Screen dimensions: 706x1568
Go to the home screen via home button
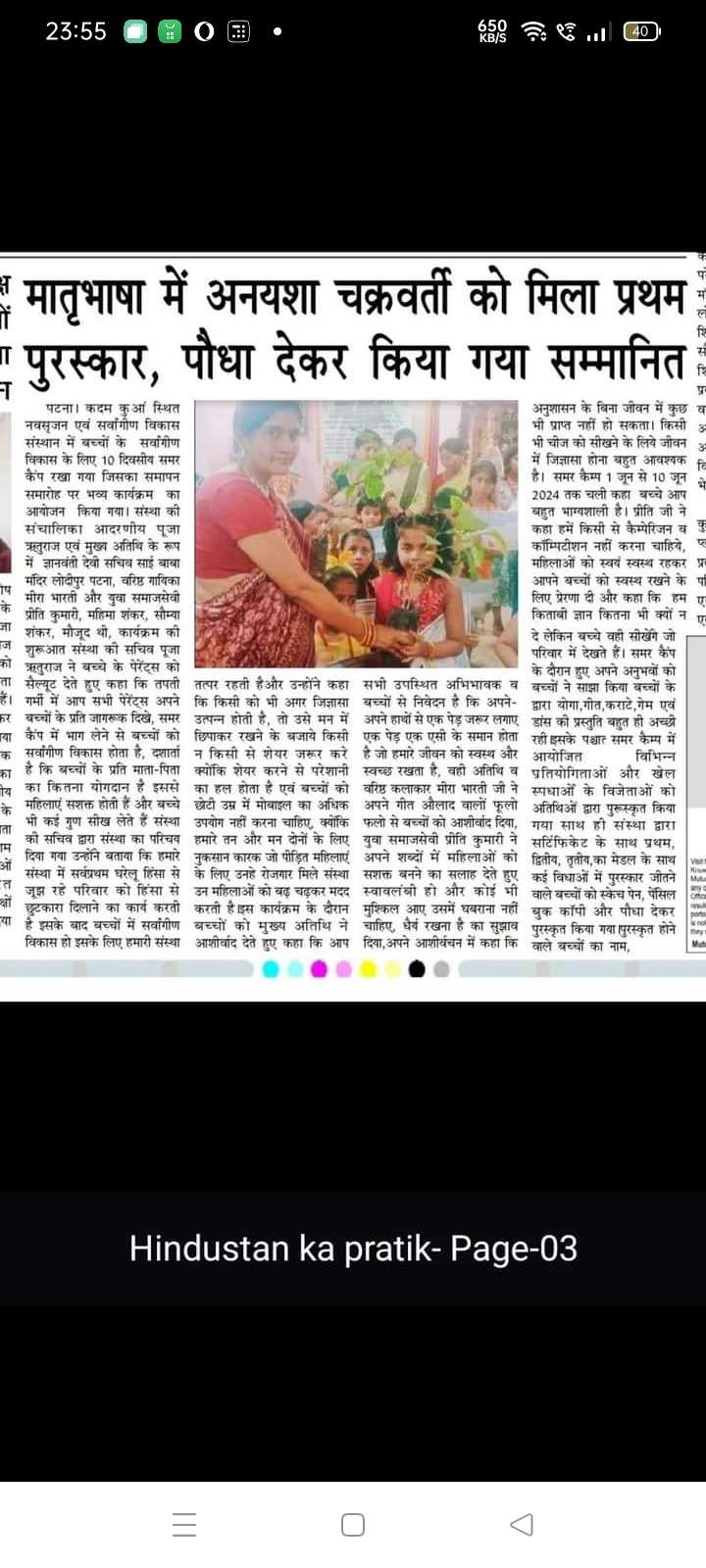(x=353, y=1524)
